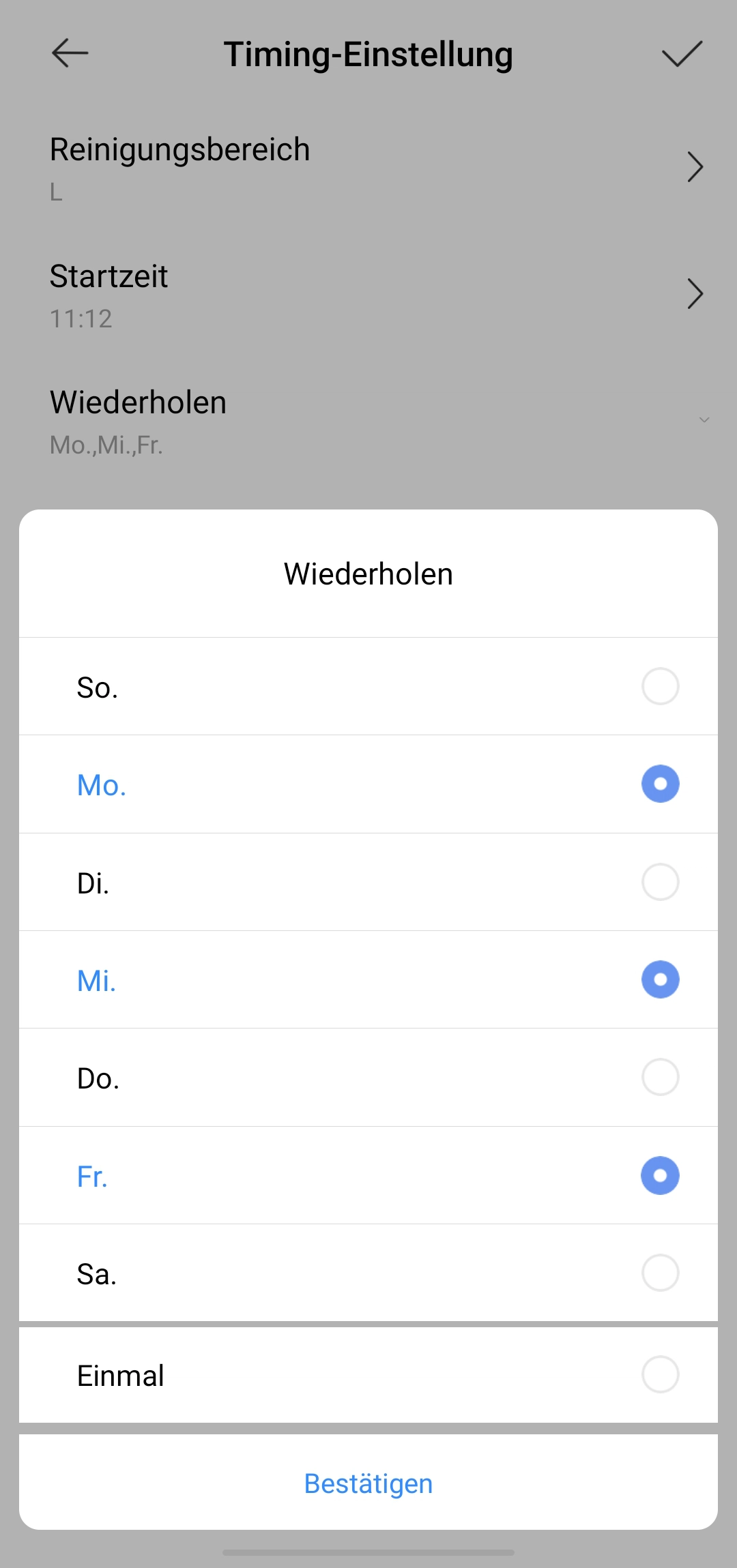Save the timing with the checkmark icon
The height and width of the screenshot is (1568, 737).
point(682,53)
